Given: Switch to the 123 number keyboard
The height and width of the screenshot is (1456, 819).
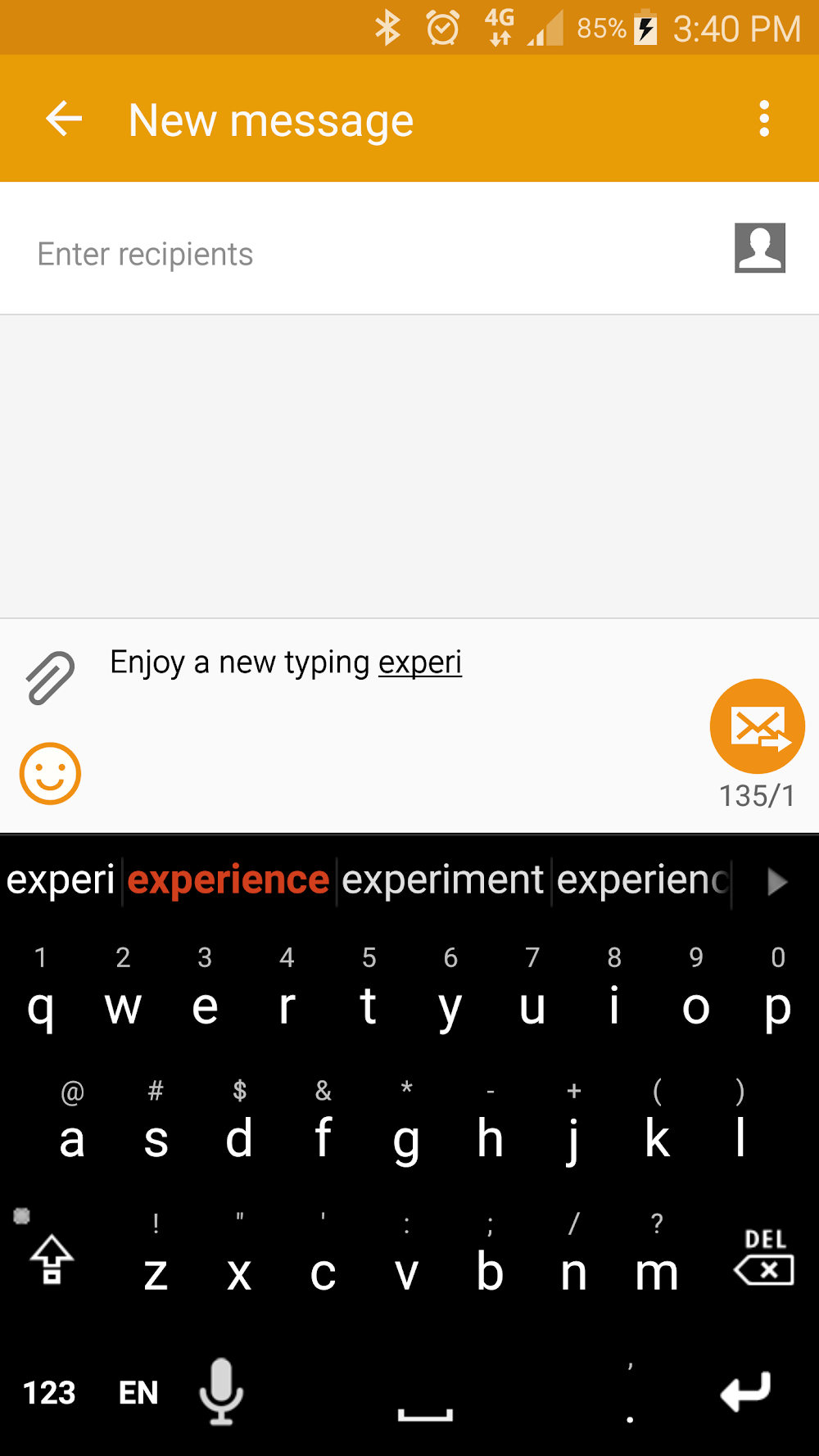Looking at the screenshot, I should pyautogui.click(x=49, y=1392).
